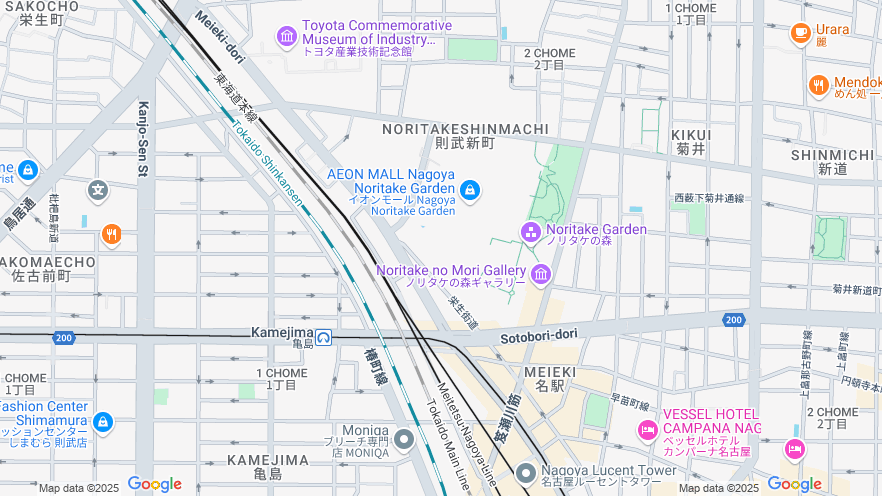This screenshot has width=882, height=496.
Task: Open the Noritake Garden place marker
Action: tap(530, 232)
